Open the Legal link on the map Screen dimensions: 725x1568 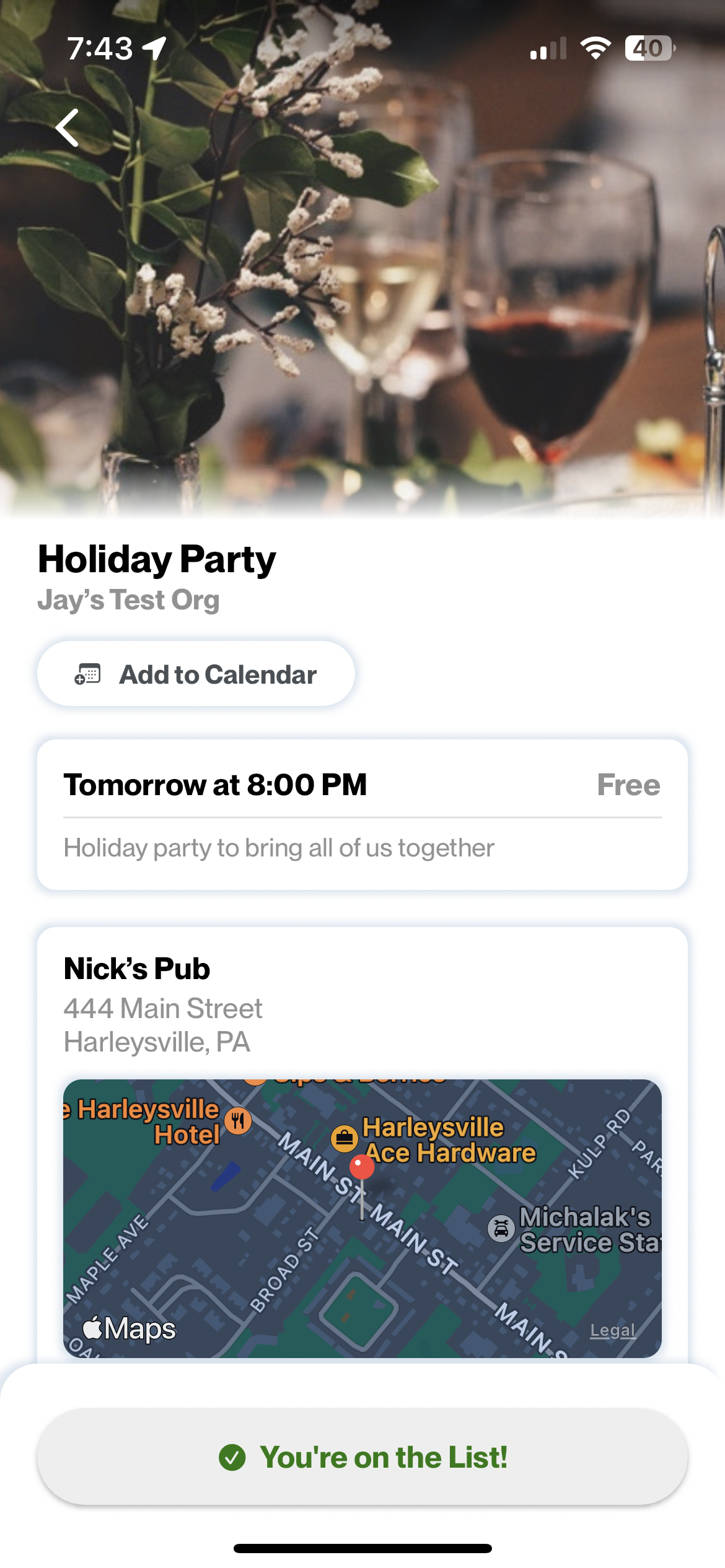click(x=612, y=1330)
